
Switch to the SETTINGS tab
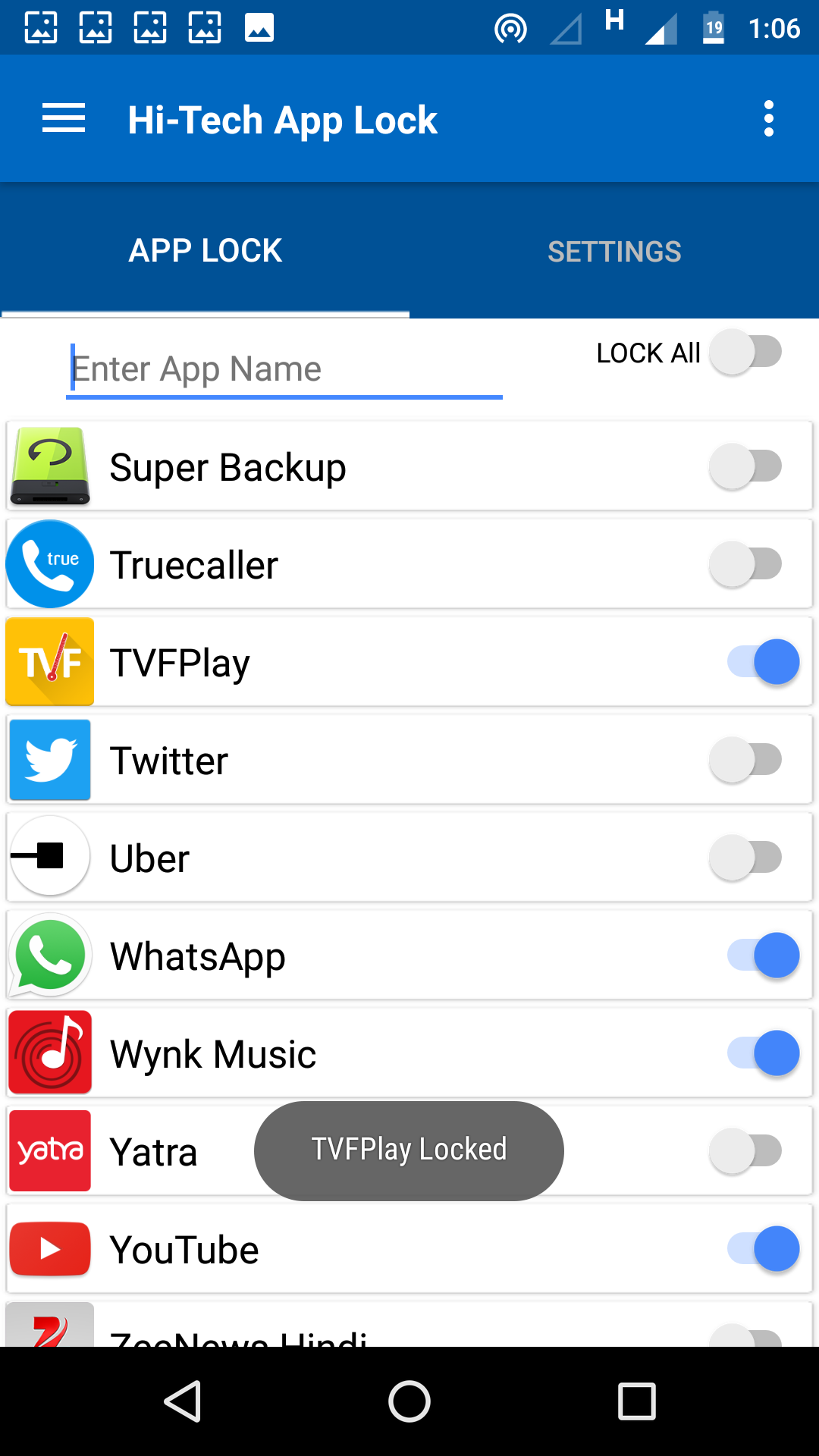[614, 251]
